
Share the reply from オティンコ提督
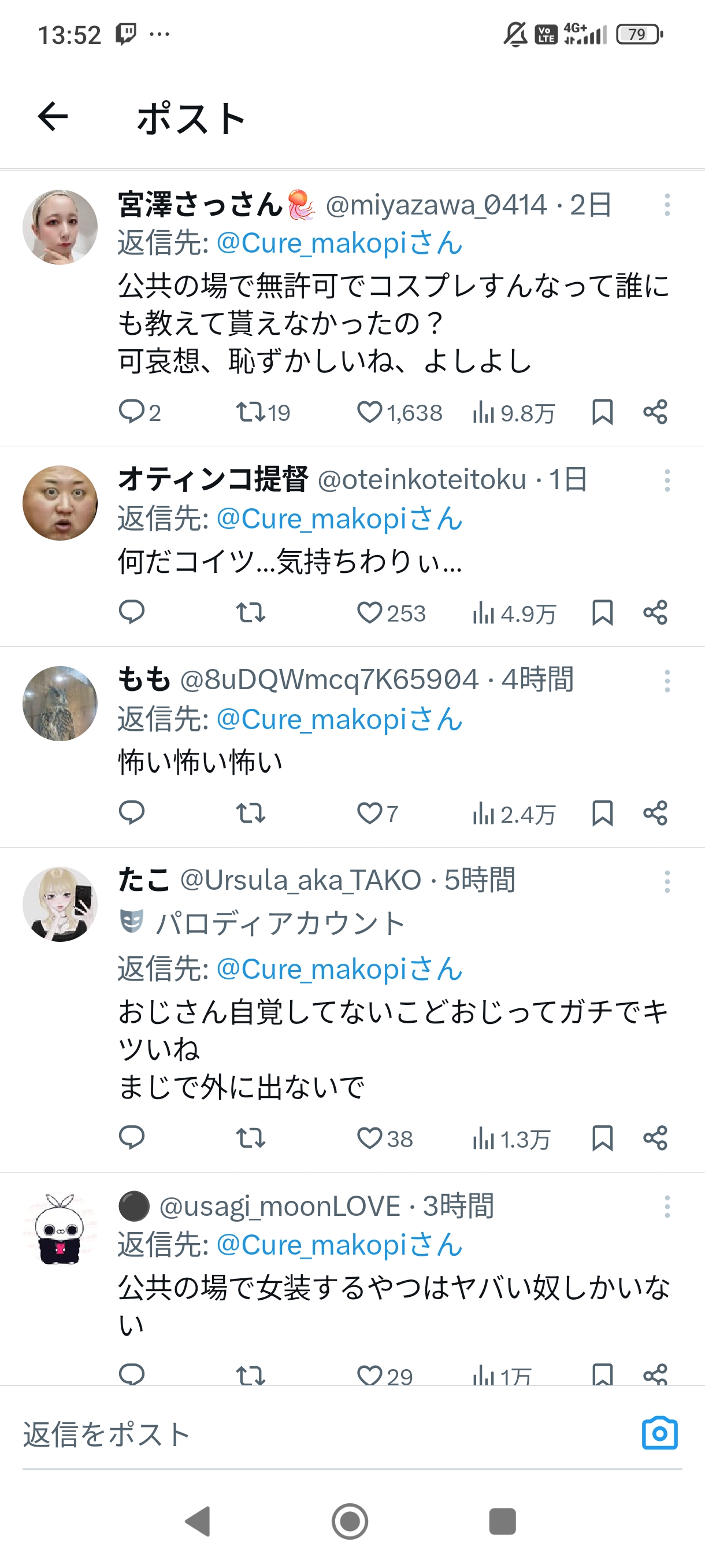tap(655, 612)
